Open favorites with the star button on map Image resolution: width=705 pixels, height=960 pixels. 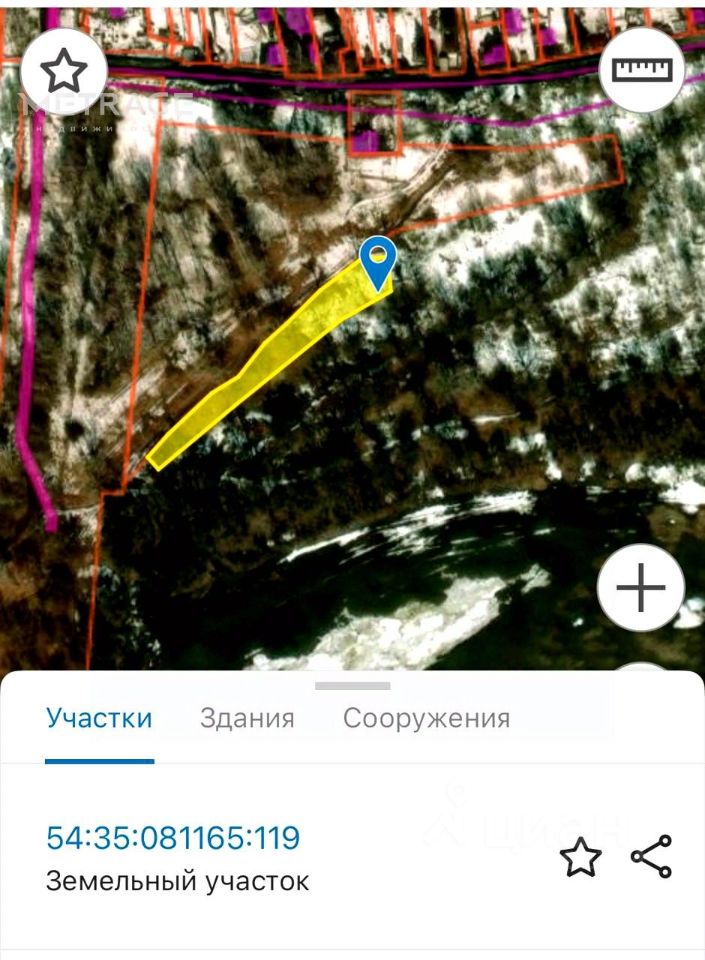[64, 71]
